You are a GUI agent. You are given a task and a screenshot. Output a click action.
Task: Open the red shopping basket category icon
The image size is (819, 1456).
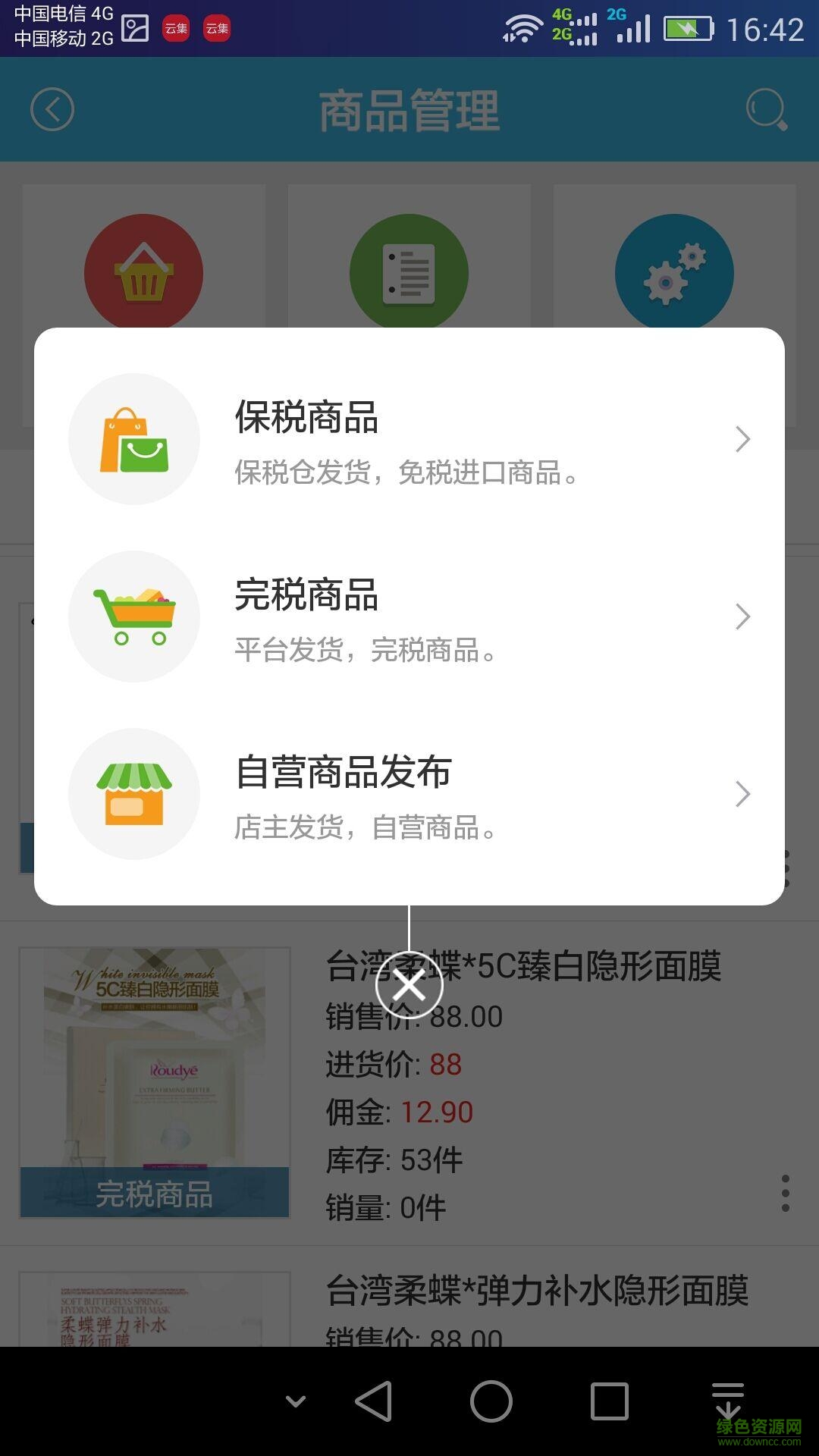point(145,273)
